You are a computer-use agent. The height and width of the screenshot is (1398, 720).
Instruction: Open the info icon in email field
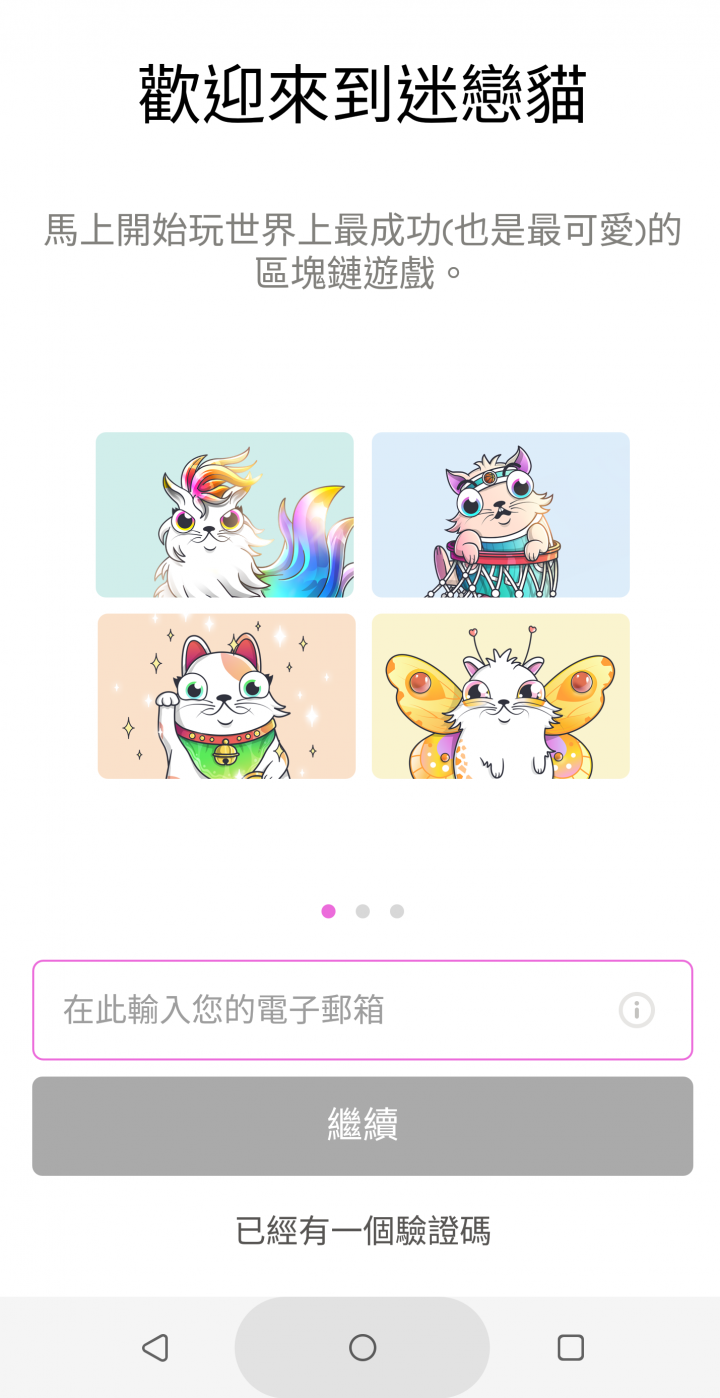[x=637, y=1010]
